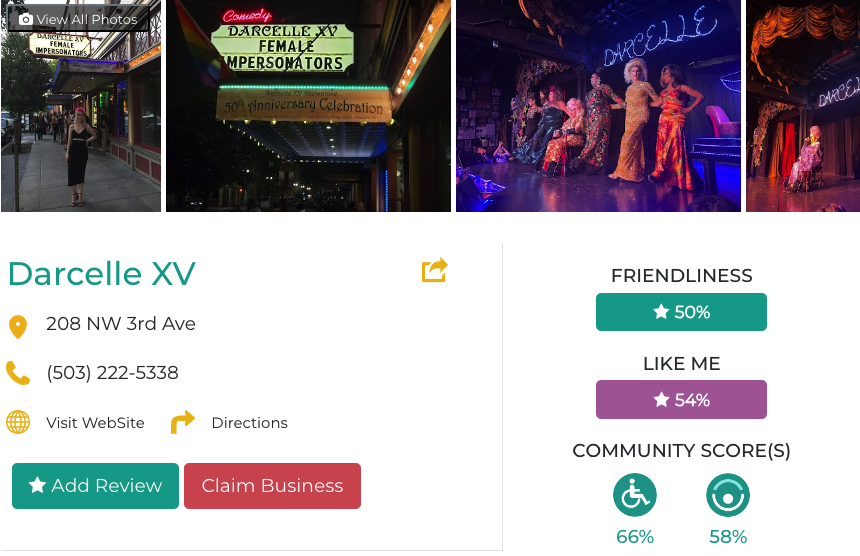
Task: Share the Darcelle XV listing
Action: (x=434, y=271)
